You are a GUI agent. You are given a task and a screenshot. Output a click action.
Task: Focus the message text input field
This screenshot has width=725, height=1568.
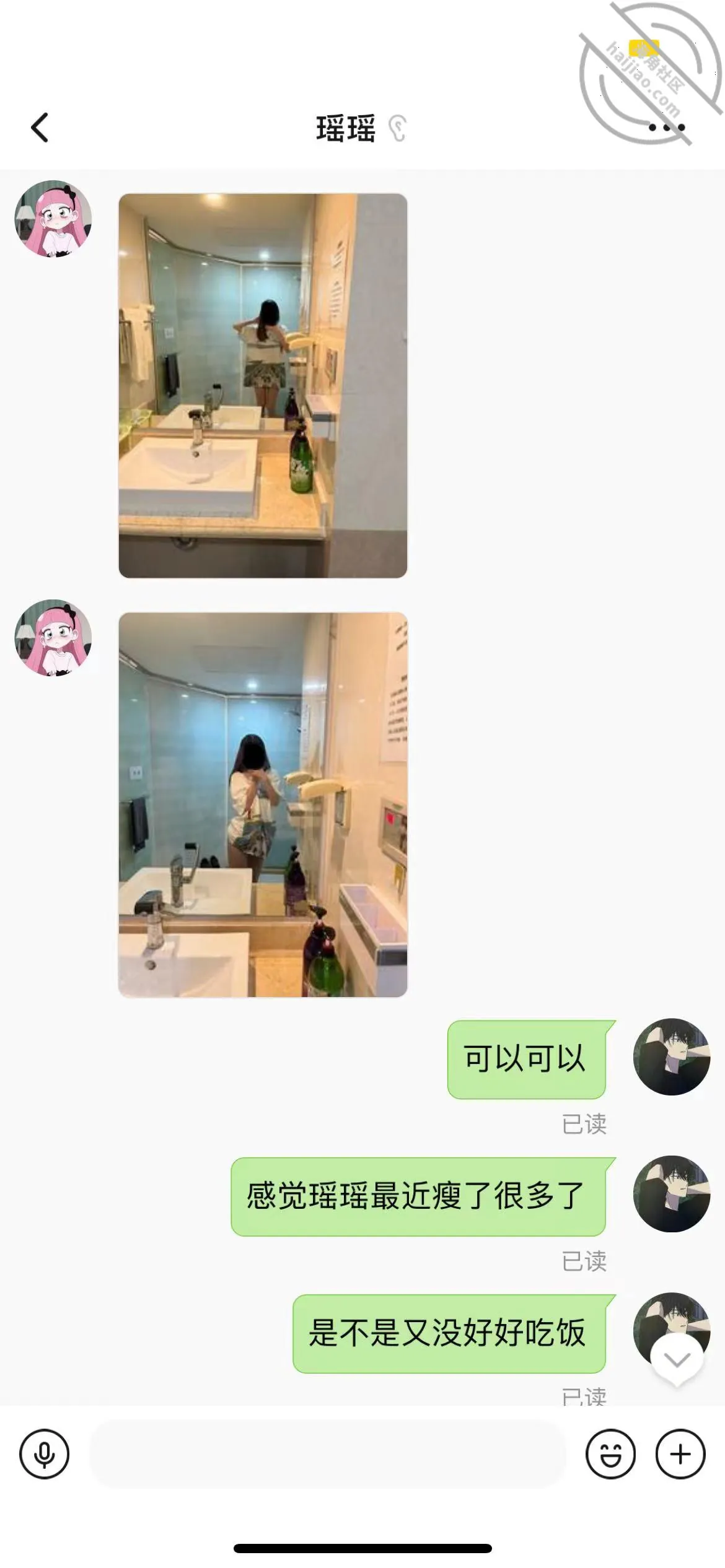click(x=327, y=1453)
